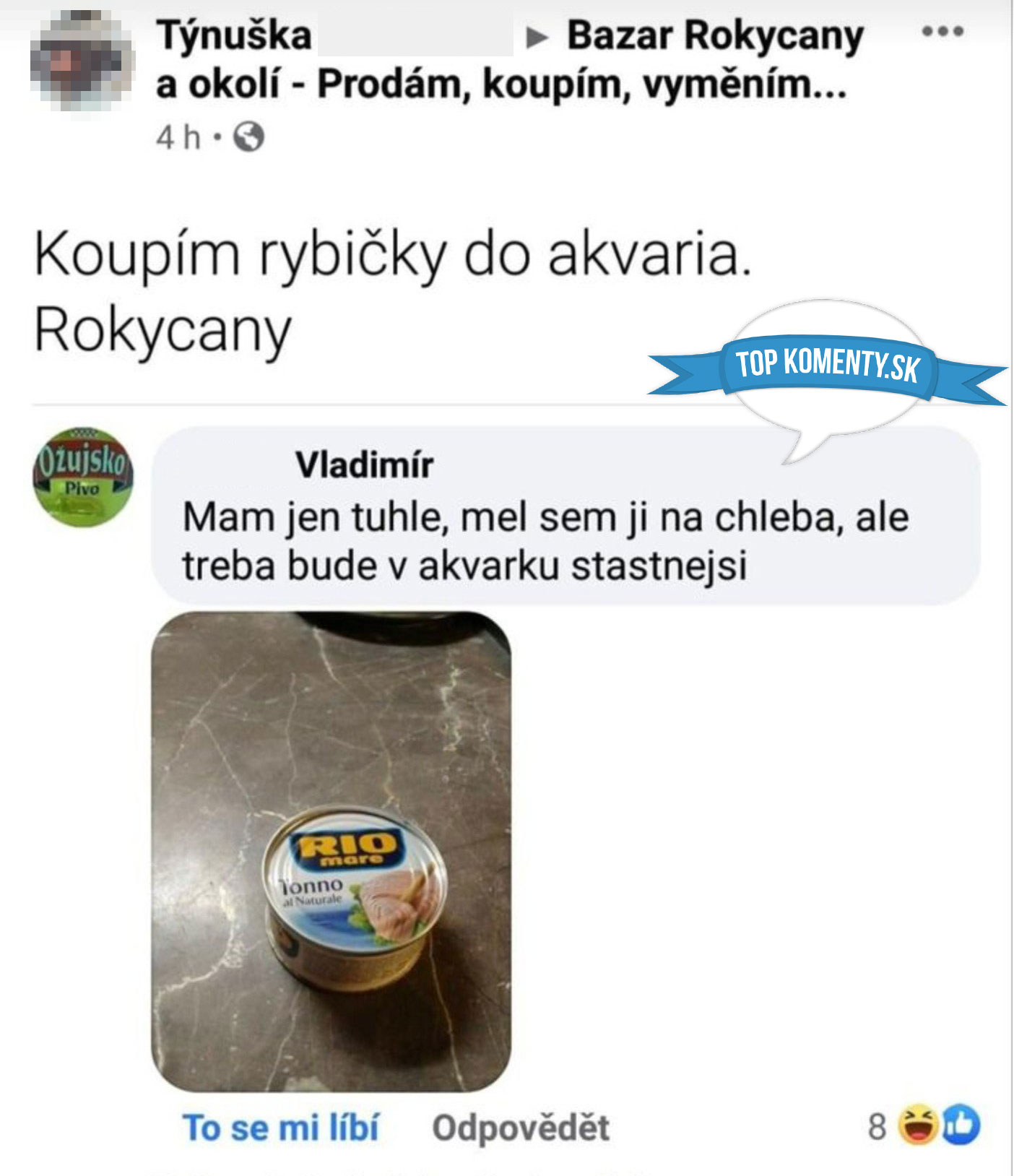The height and width of the screenshot is (1176, 1014).
Task: Like the comment with To se mi líbí
Action: click(281, 1128)
